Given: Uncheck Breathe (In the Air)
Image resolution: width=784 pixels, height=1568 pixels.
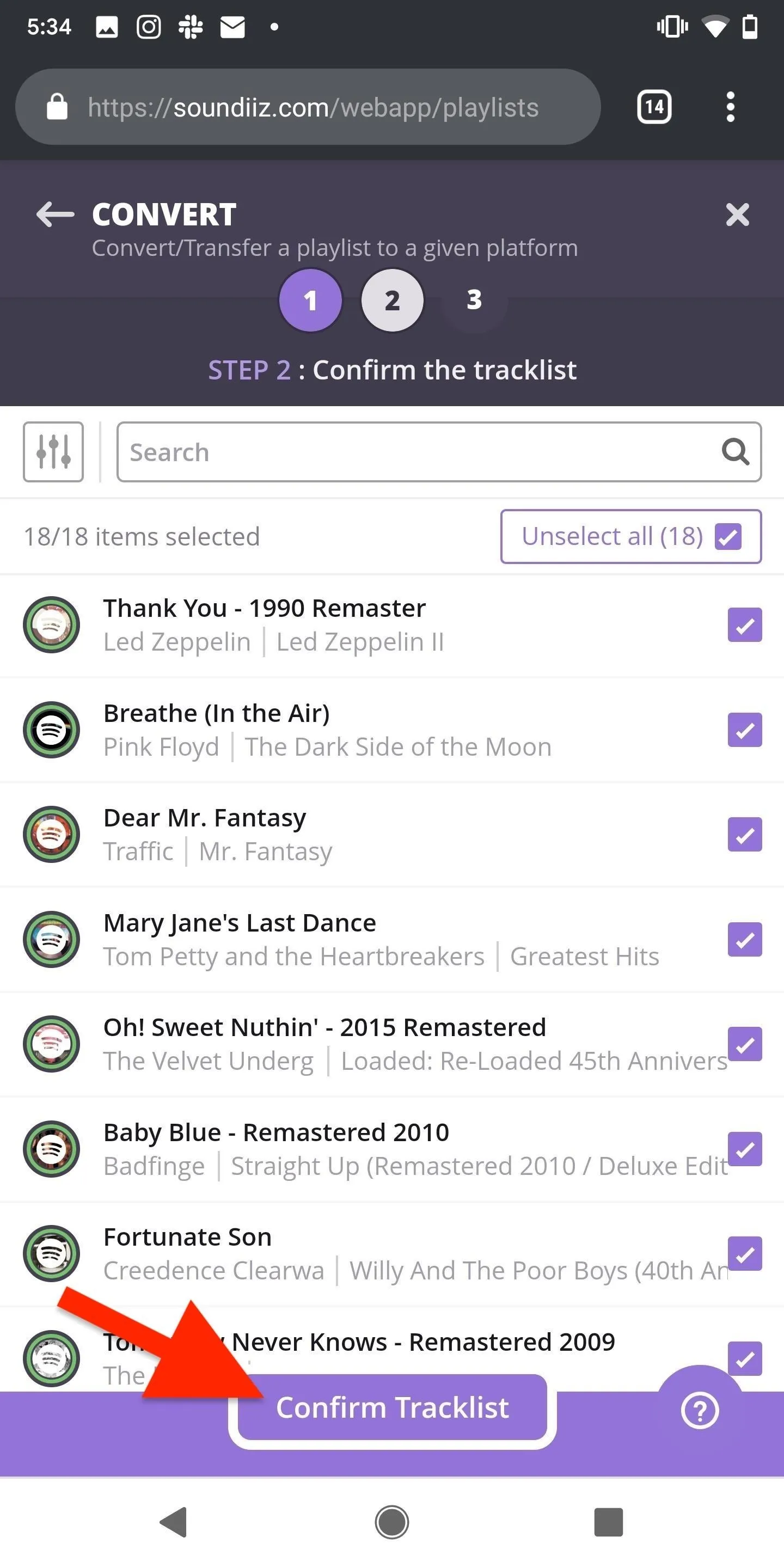Looking at the screenshot, I should point(744,729).
